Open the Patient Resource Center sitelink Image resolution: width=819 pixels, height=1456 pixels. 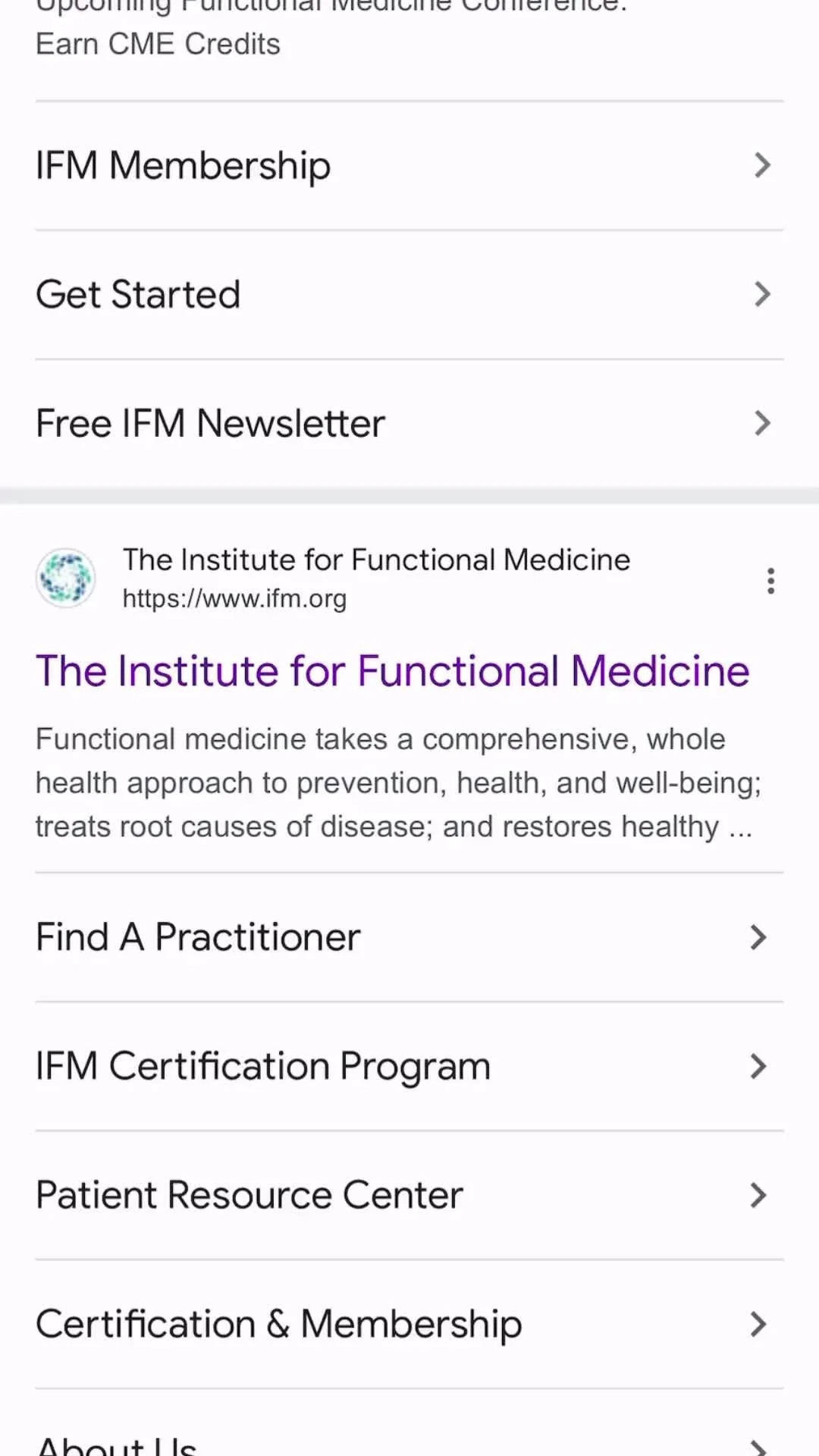409,1195
